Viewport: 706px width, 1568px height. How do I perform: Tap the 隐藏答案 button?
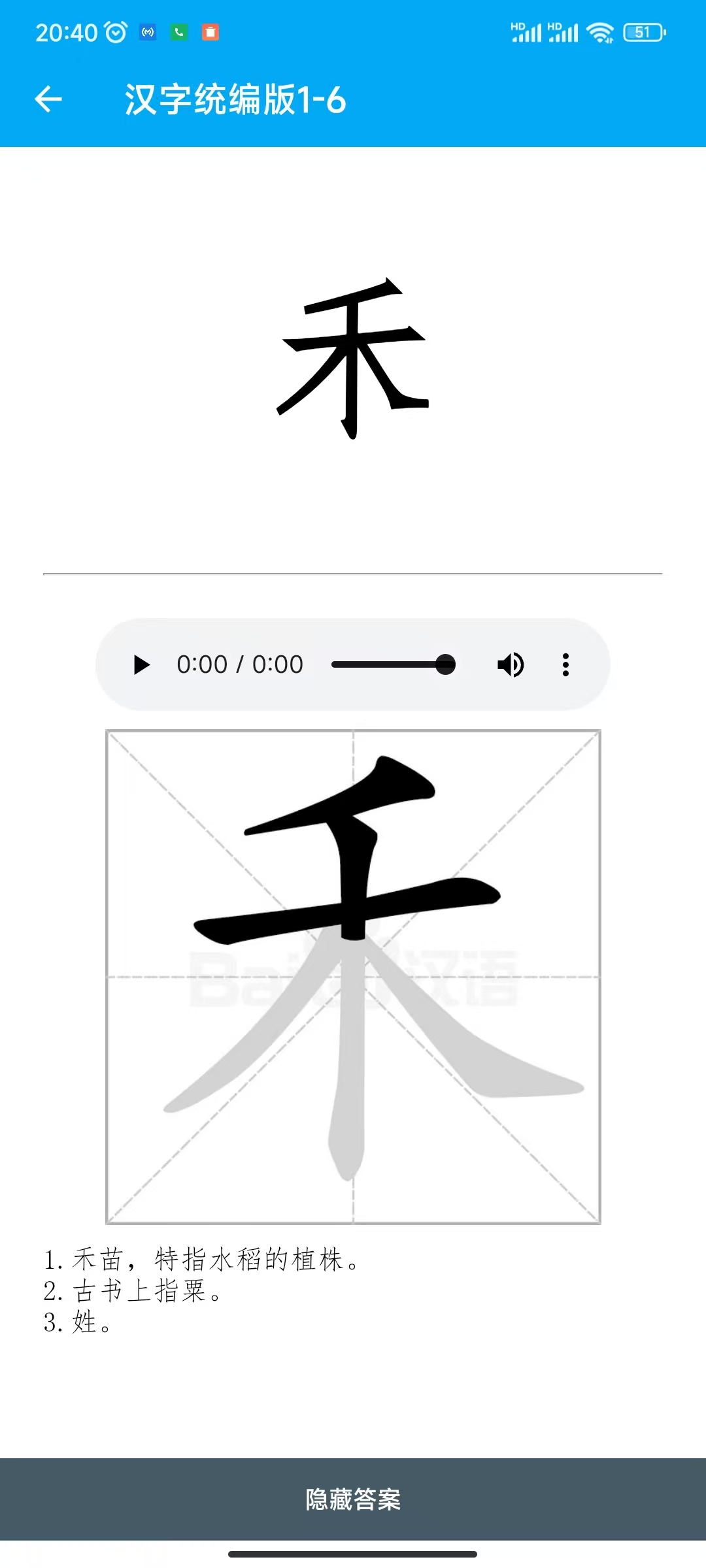pyautogui.click(x=353, y=1499)
